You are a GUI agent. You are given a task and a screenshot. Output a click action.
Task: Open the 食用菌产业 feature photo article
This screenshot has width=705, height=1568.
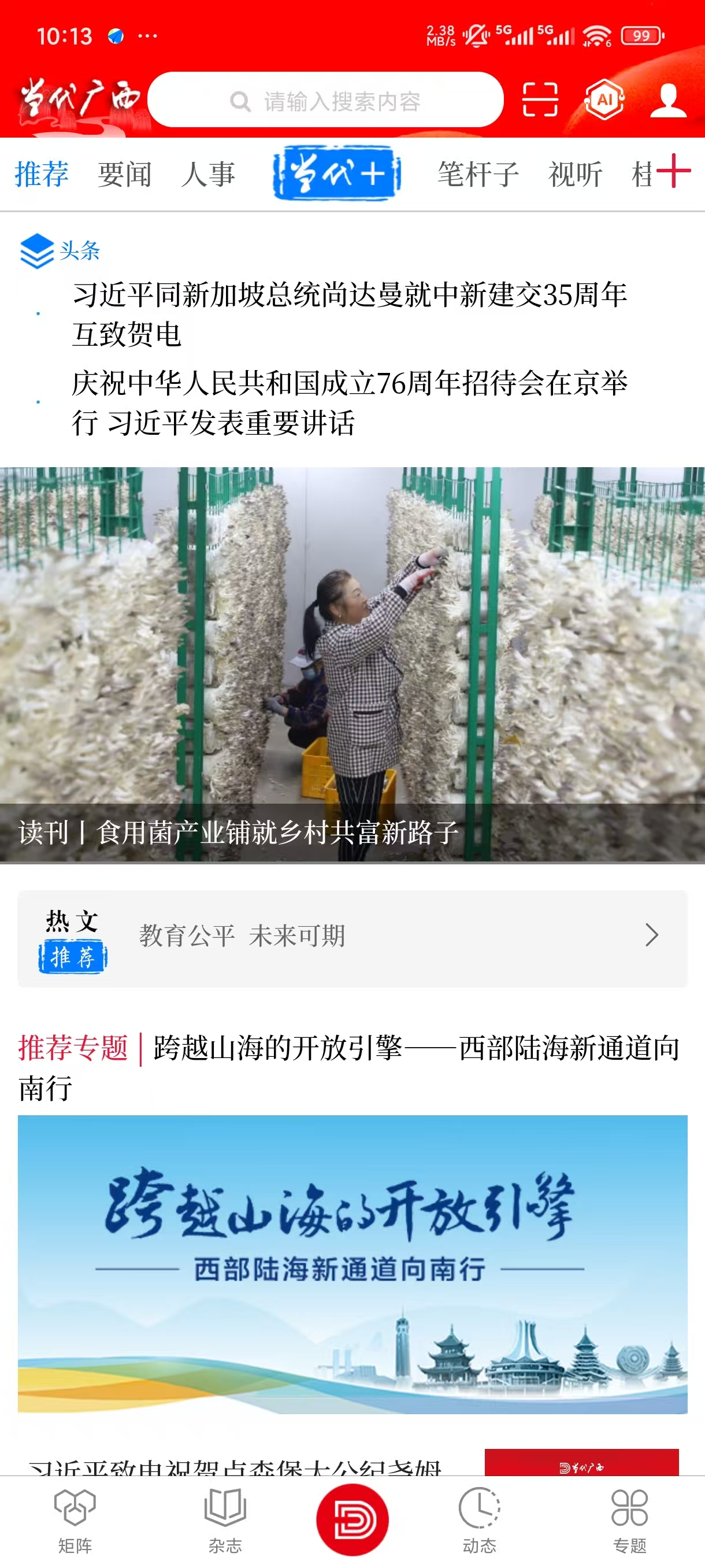tap(352, 664)
